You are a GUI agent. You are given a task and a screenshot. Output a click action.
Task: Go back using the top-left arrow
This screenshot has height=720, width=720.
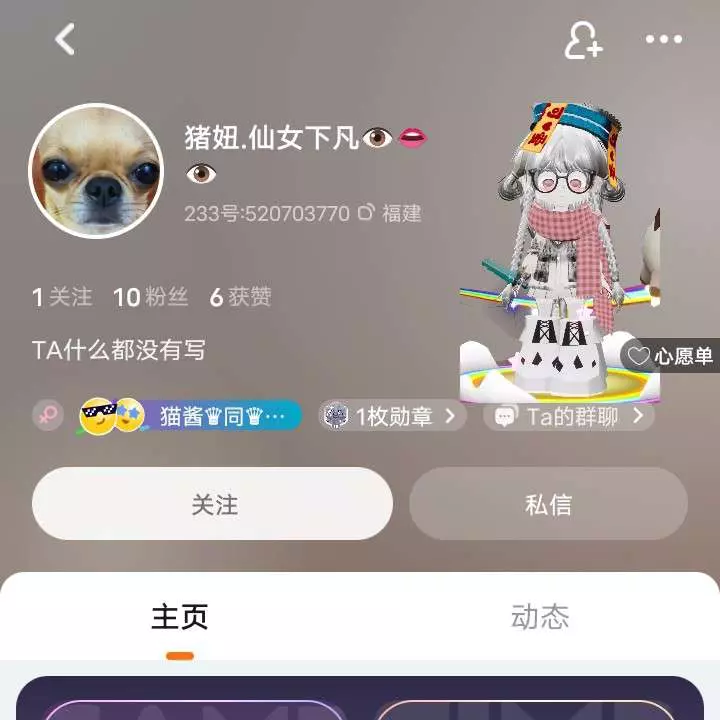(65, 40)
